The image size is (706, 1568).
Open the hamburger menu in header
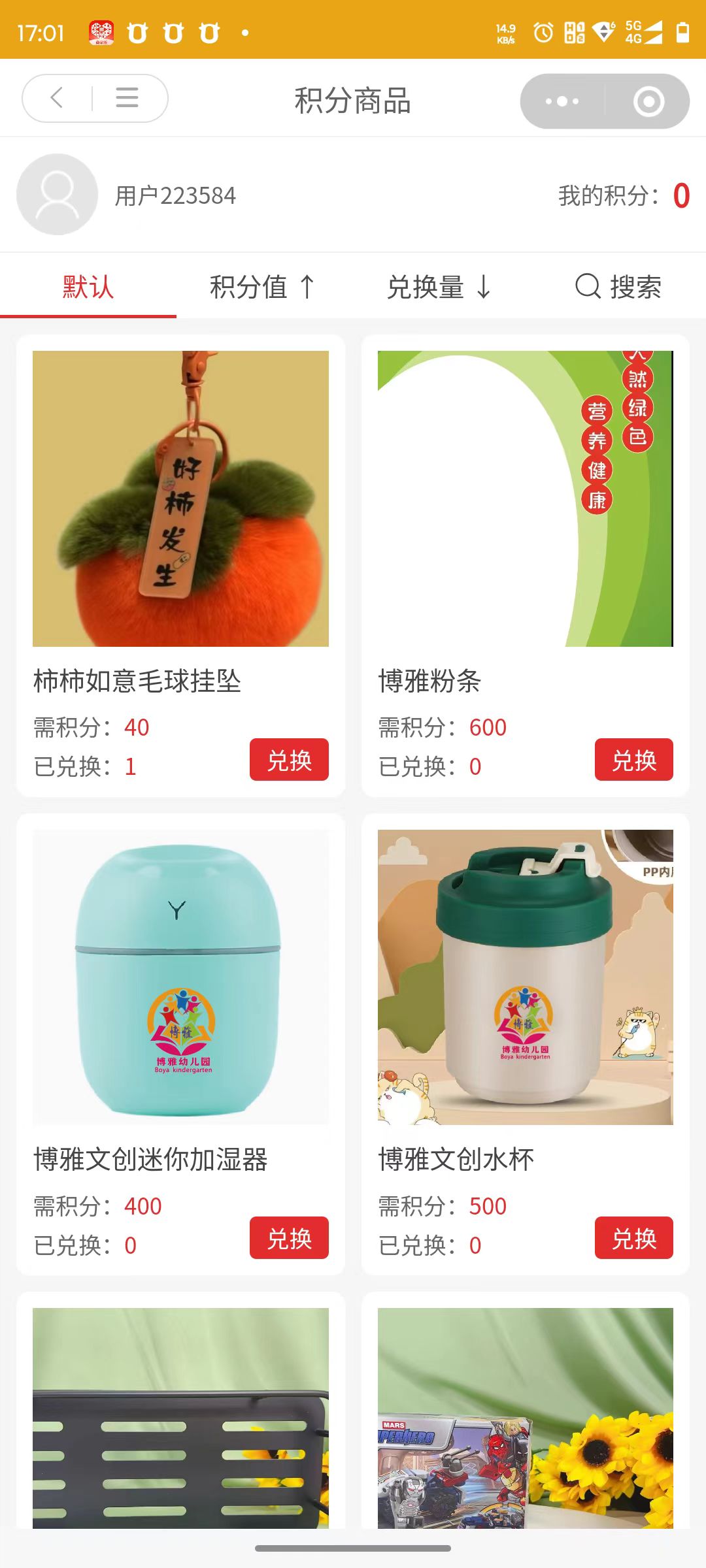coord(127,98)
